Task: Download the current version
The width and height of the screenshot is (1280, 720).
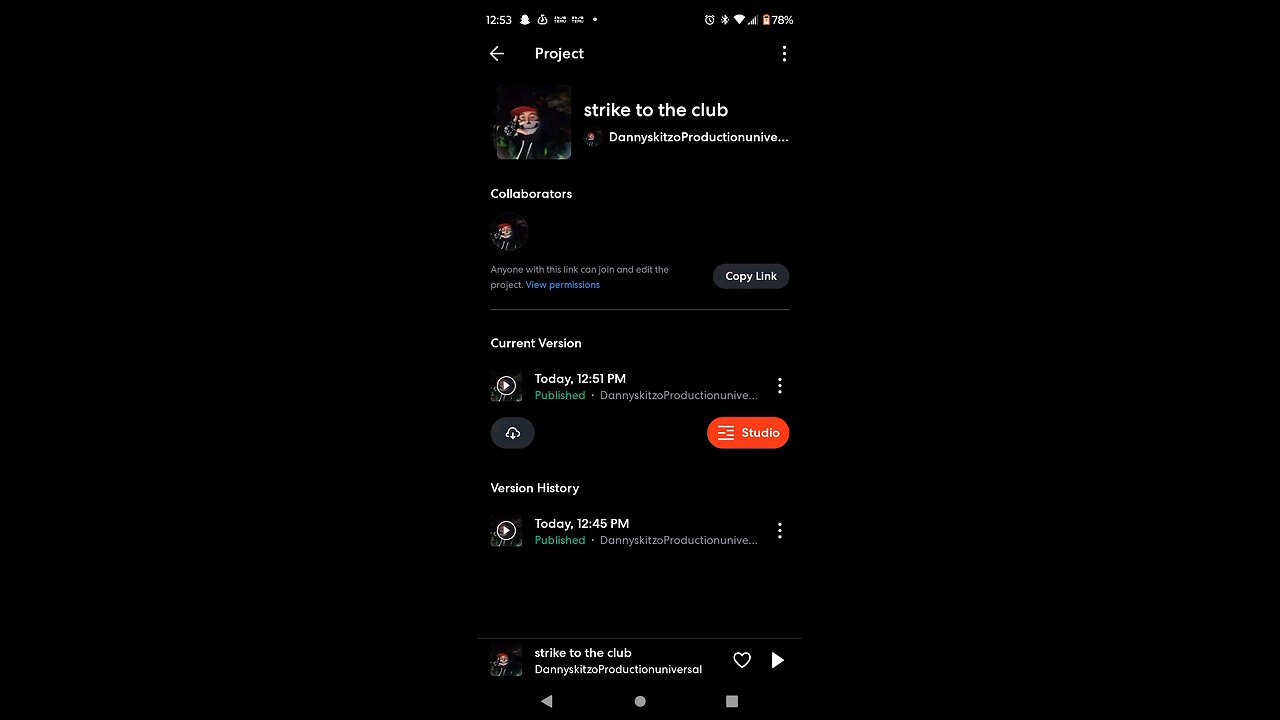Action: [x=513, y=433]
